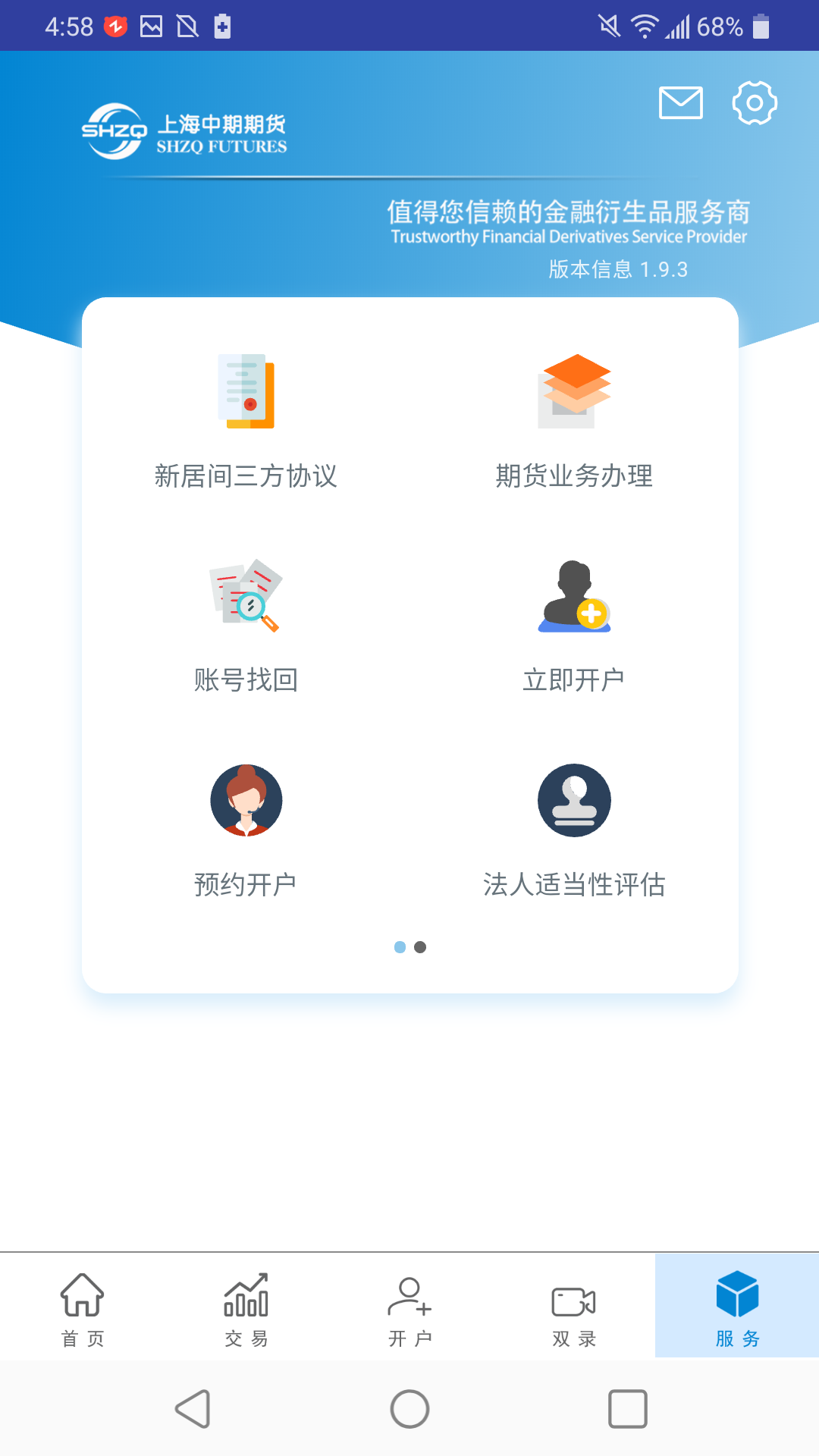Switch to the 双录 tab
Viewport: 819px width, 1456px height.
[573, 1307]
